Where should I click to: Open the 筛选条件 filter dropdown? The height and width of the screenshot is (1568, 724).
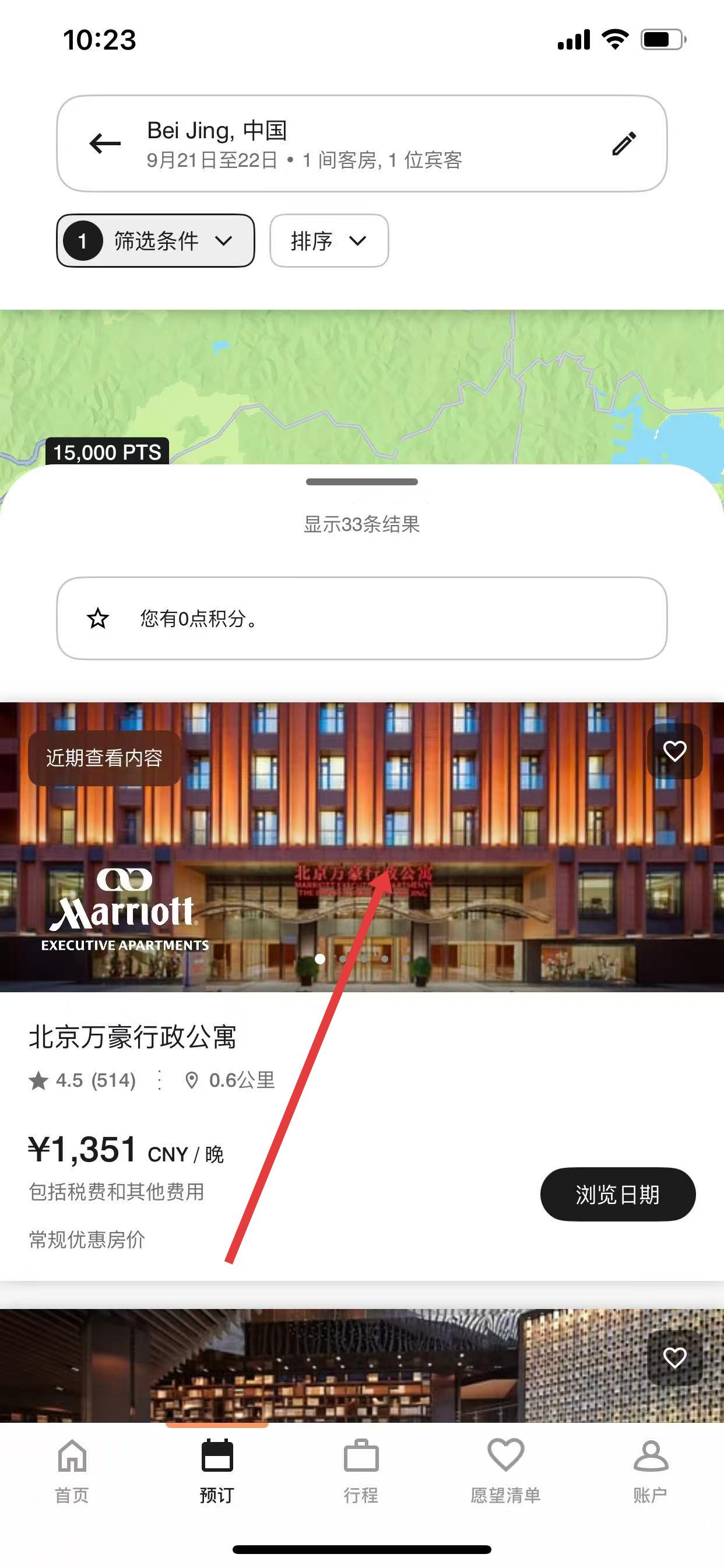(156, 241)
